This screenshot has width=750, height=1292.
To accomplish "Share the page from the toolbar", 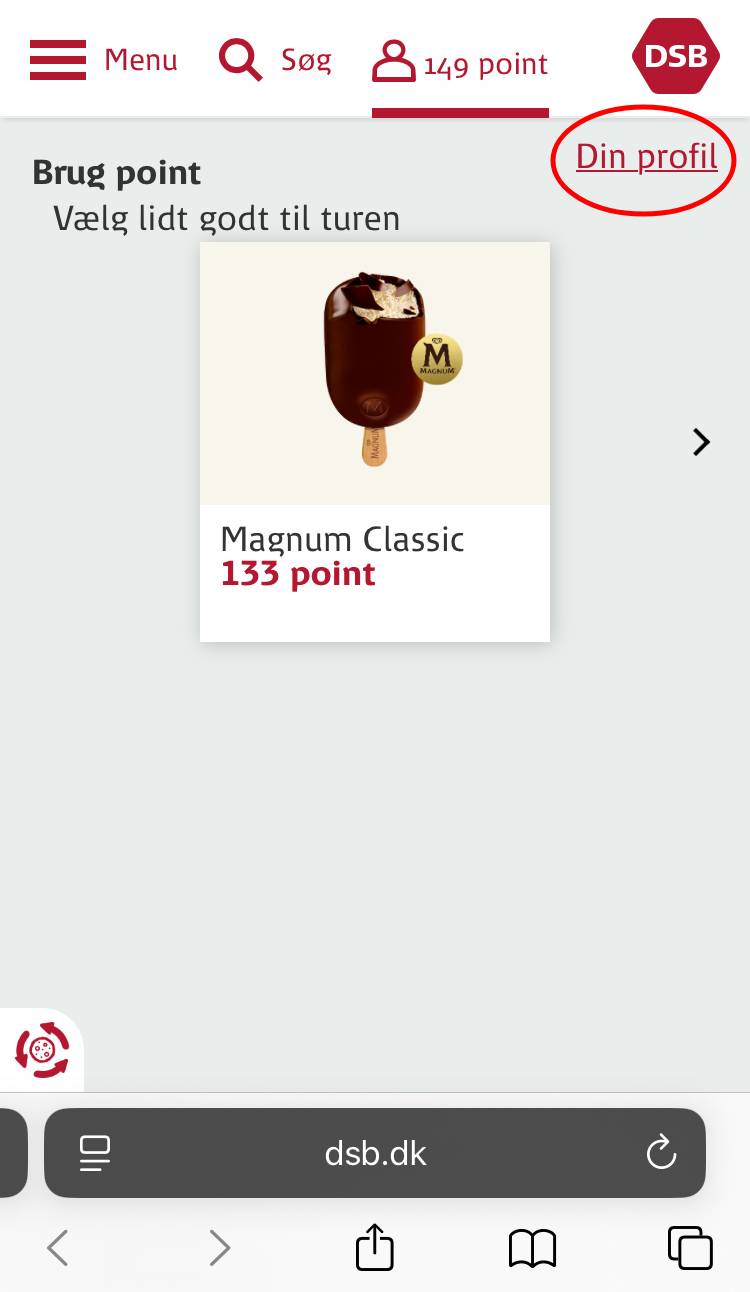I will point(375,1248).
